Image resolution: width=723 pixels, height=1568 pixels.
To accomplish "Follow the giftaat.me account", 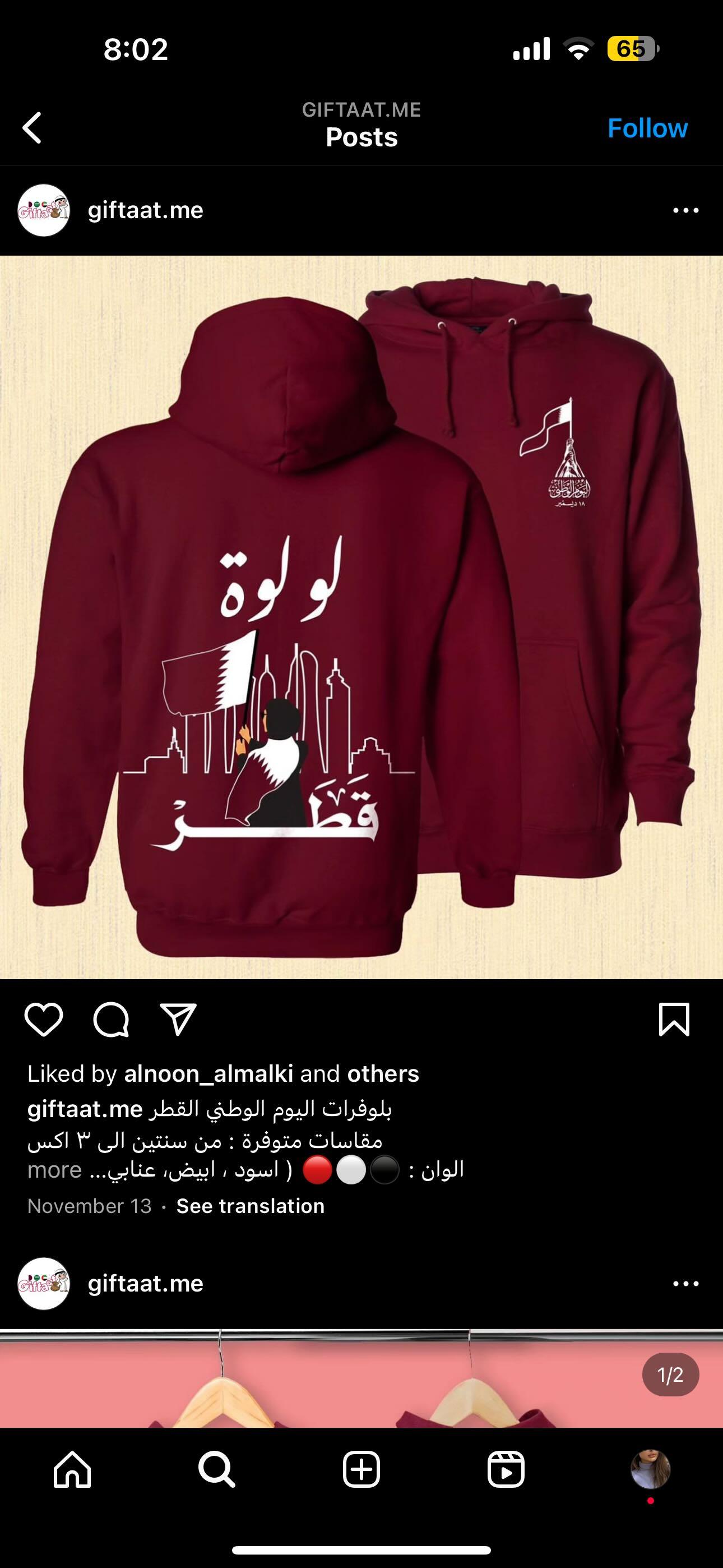I will tap(647, 128).
